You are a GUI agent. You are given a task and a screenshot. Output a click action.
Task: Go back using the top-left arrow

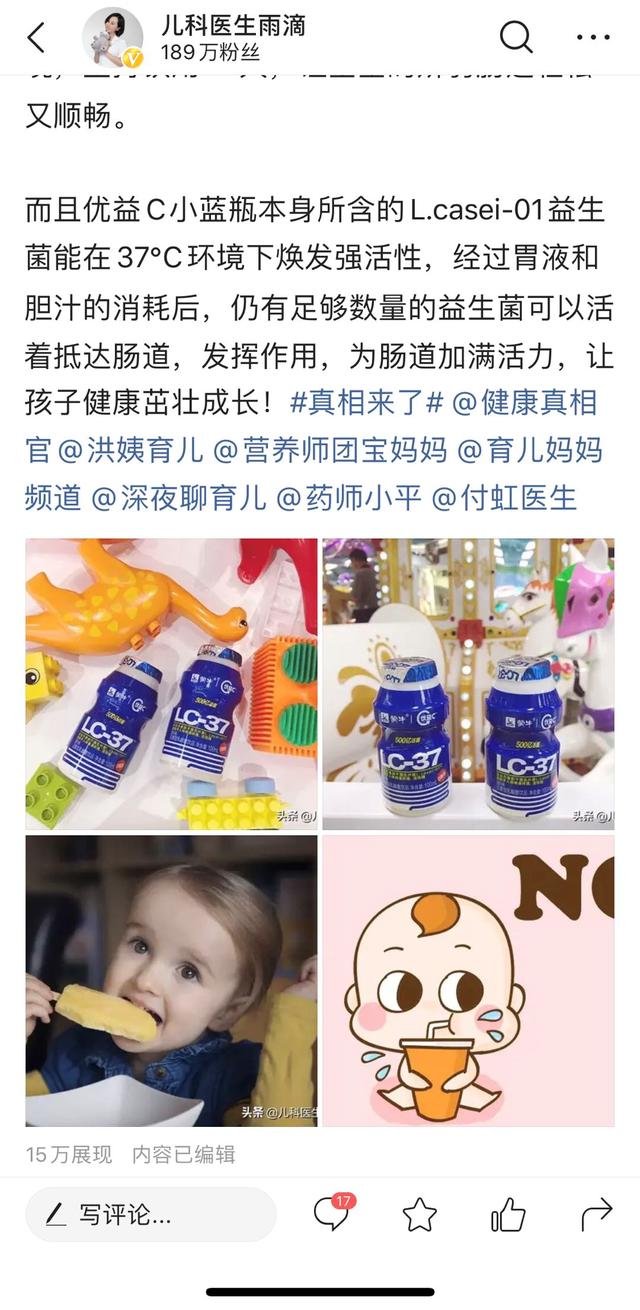coord(36,38)
